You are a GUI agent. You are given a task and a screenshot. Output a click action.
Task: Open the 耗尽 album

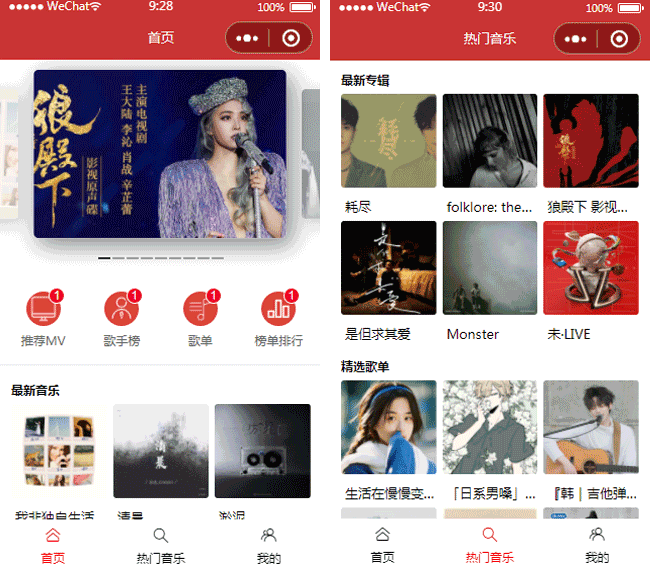(388, 141)
